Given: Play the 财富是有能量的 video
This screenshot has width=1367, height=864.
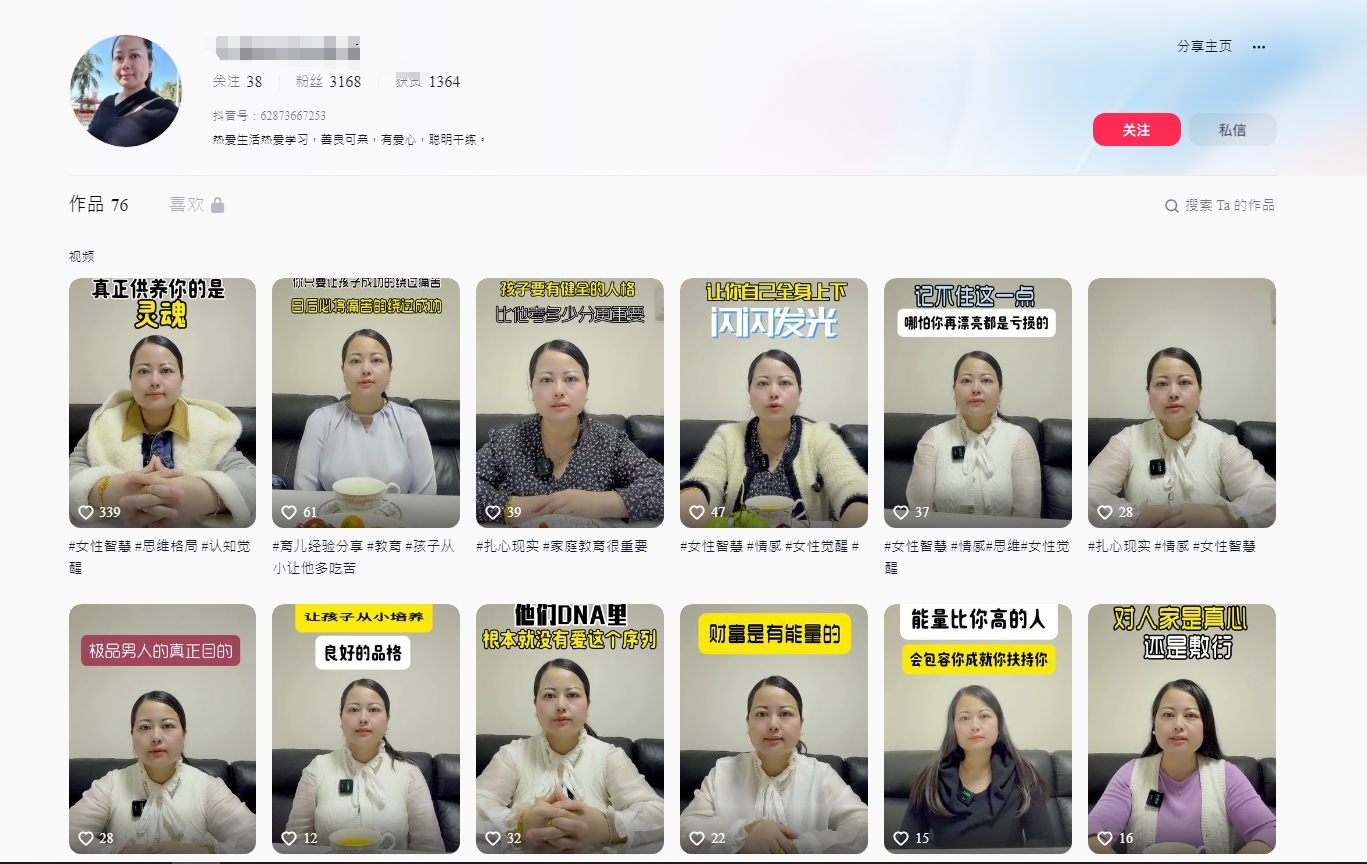Looking at the screenshot, I should tap(773, 728).
